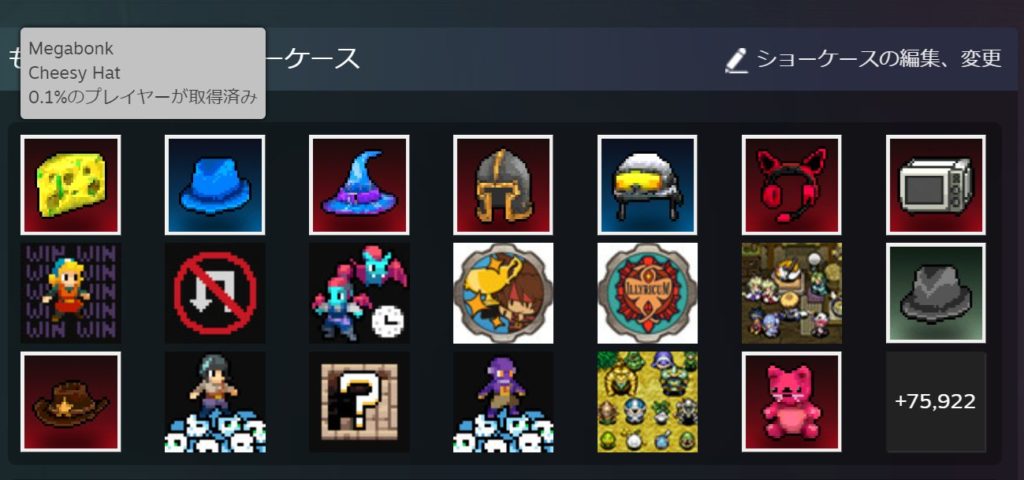The width and height of the screenshot is (1024, 480).
Task: Open the cowboy hat achievement
Action: (x=70, y=401)
